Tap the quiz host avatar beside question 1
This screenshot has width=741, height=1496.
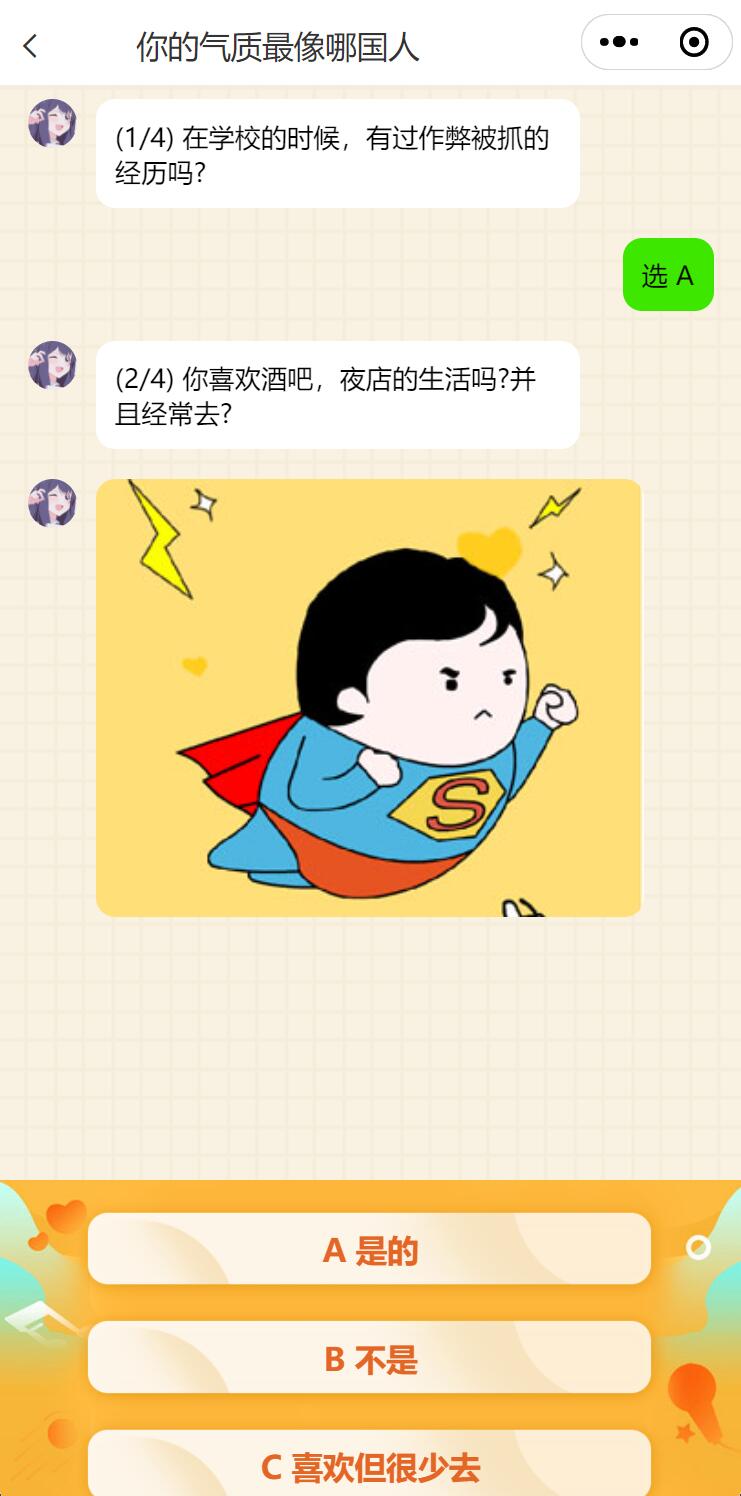[51, 124]
